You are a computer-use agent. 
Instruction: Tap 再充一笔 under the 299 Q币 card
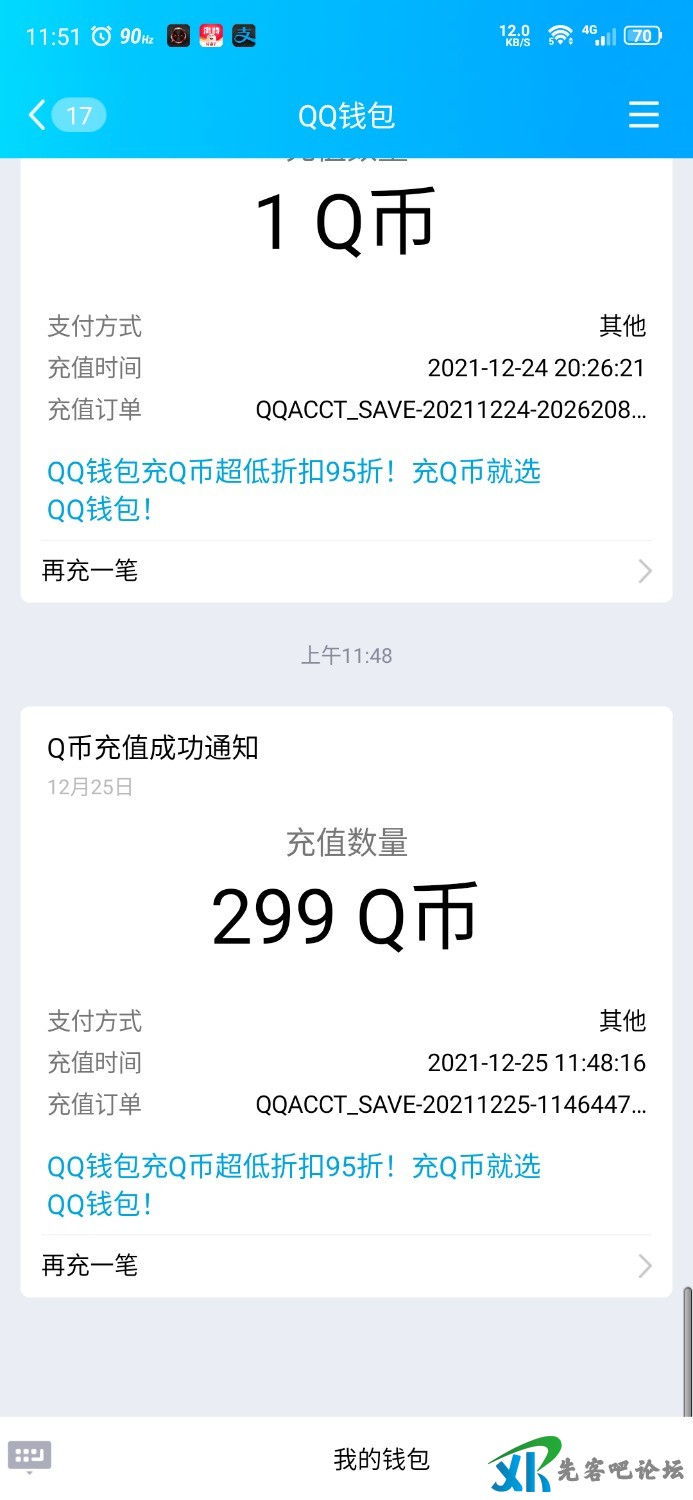pyautogui.click(x=345, y=1266)
